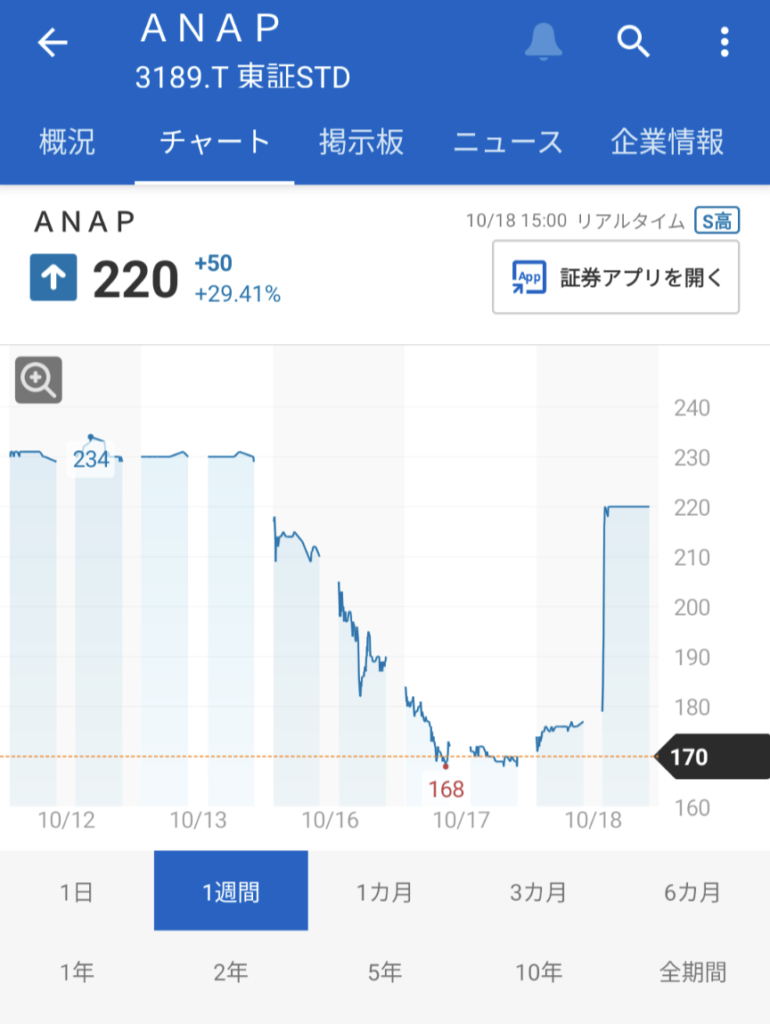
Task: Switch to the ニュース tab
Action: [x=508, y=142]
